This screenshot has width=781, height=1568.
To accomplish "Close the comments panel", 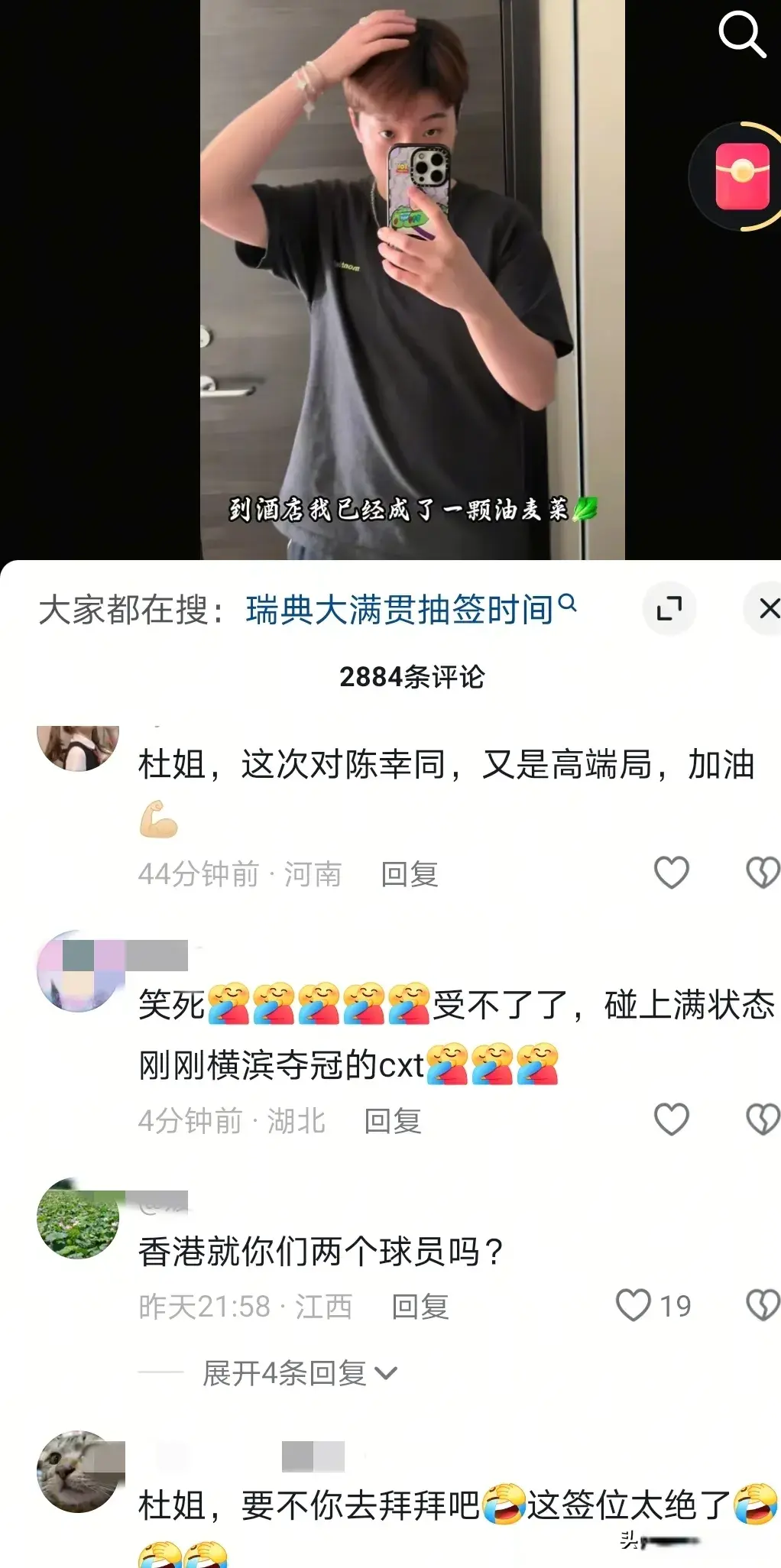I will pyautogui.click(x=766, y=608).
